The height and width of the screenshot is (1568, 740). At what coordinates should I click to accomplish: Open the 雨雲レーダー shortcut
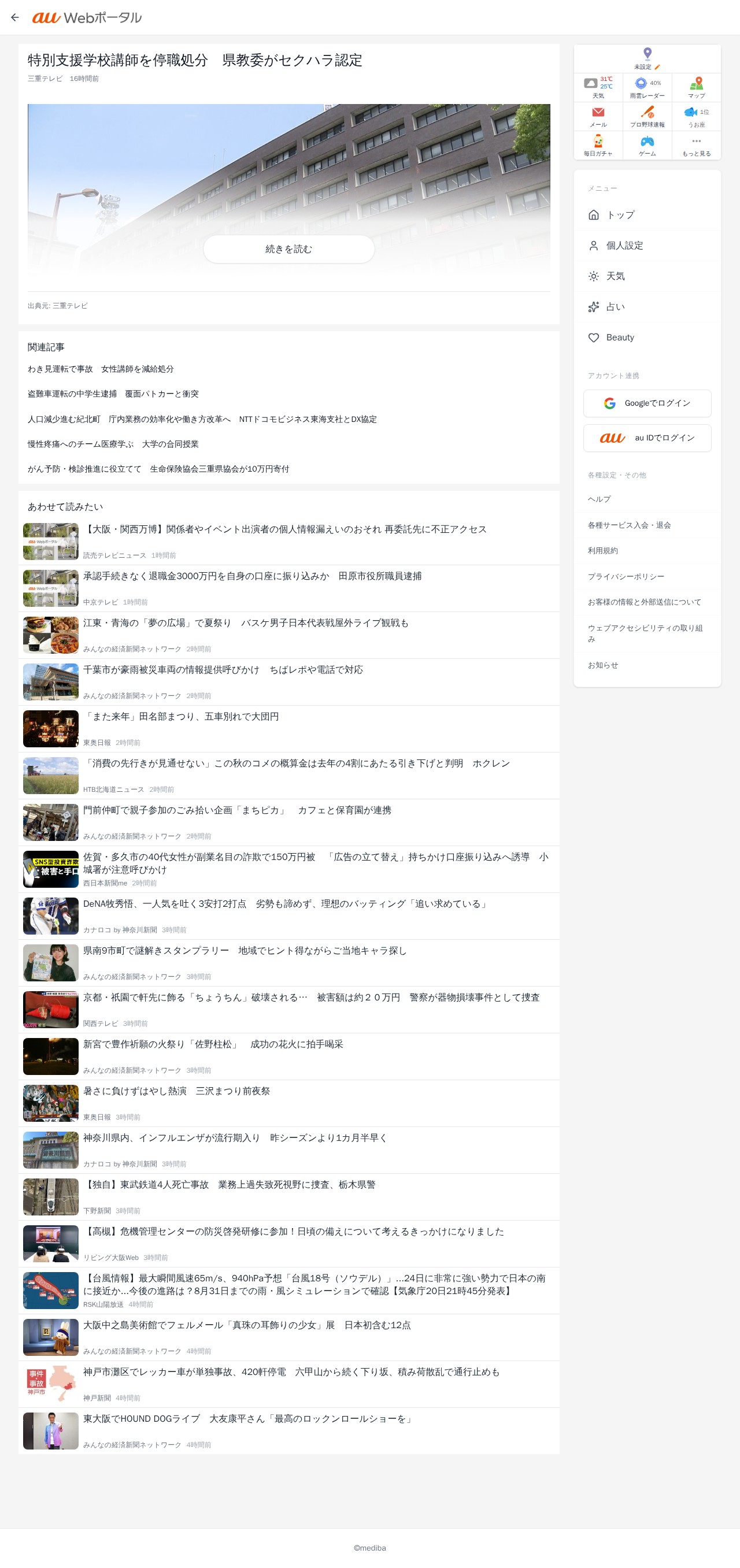pos(647,88)
